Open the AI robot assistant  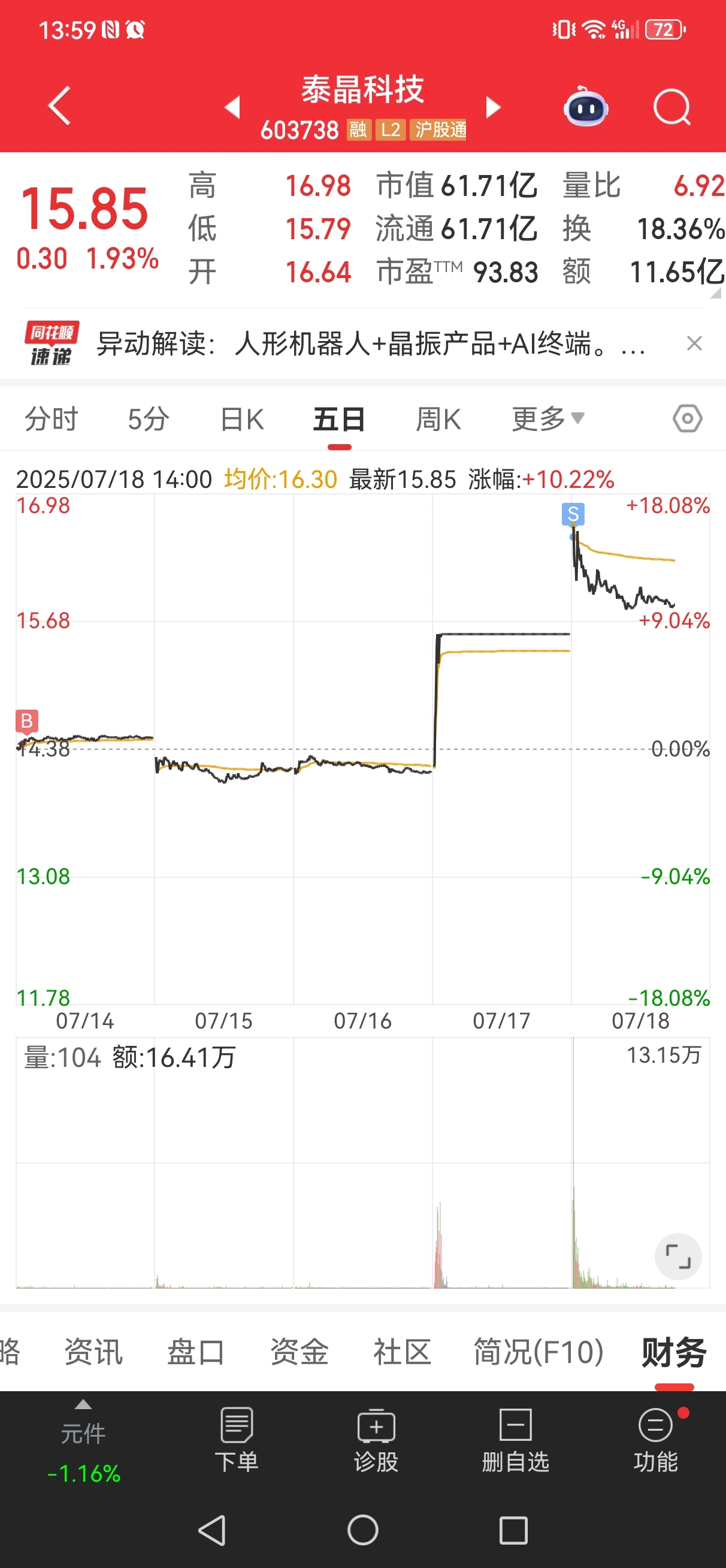(x=585, y=107)
